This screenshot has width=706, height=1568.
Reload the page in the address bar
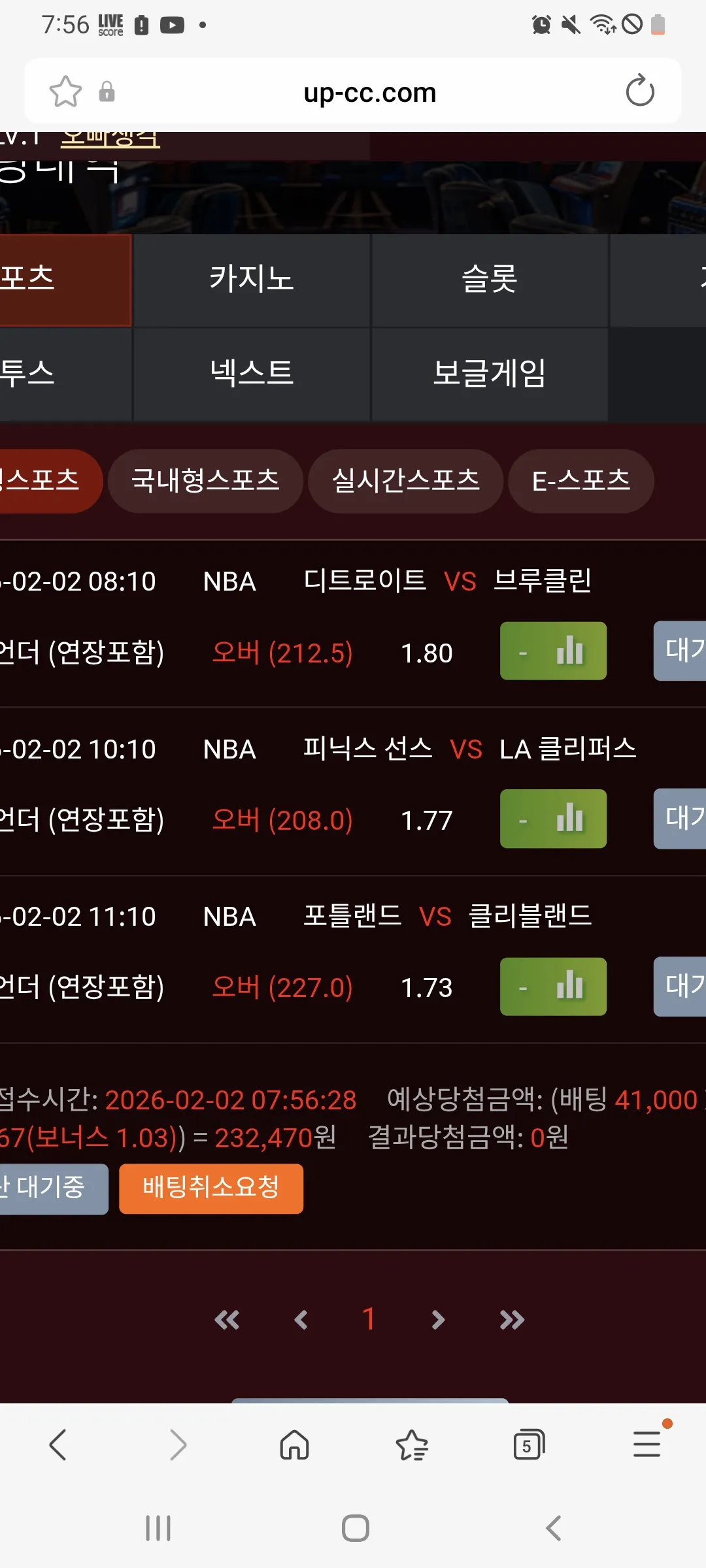coord(639,91)
